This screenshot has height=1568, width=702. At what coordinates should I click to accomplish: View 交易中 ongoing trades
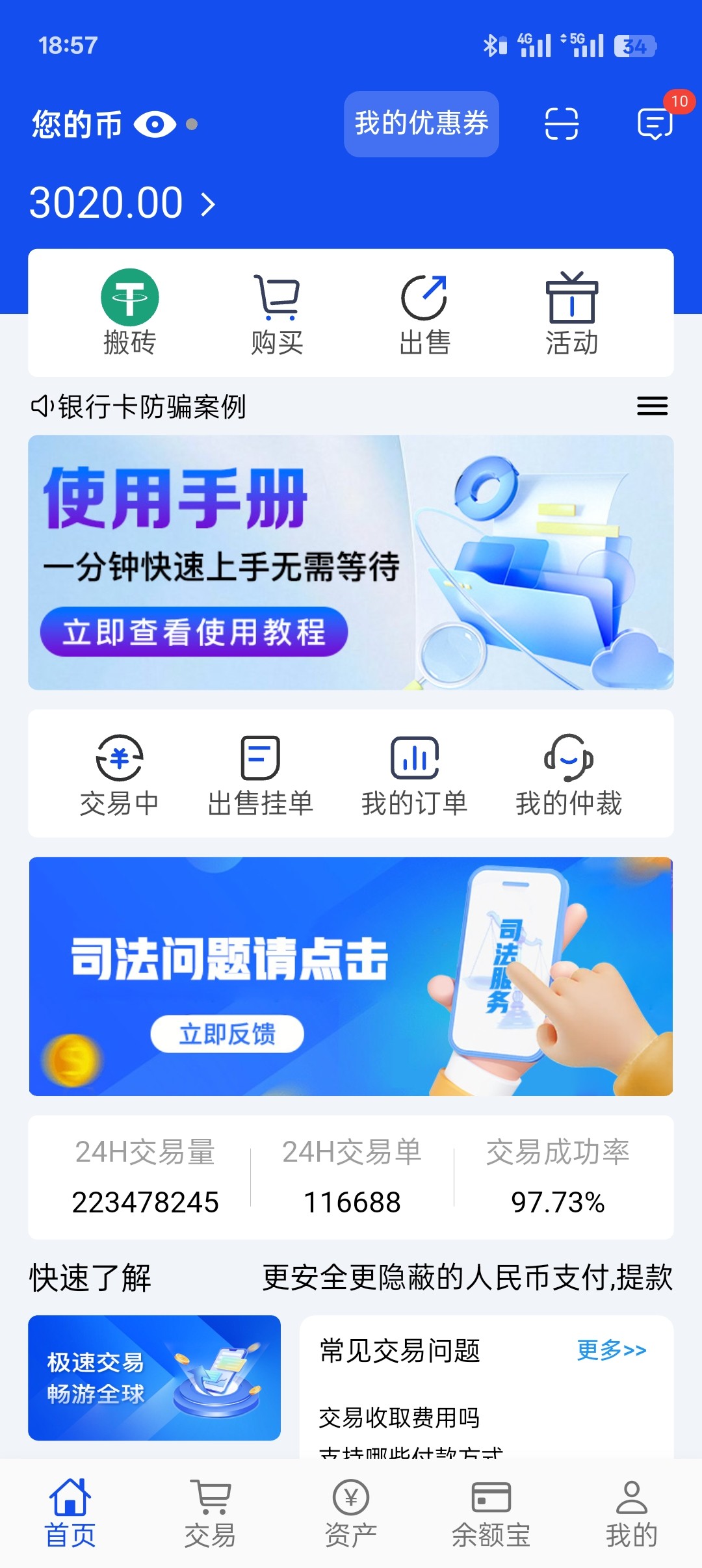(x=119, y=774)
